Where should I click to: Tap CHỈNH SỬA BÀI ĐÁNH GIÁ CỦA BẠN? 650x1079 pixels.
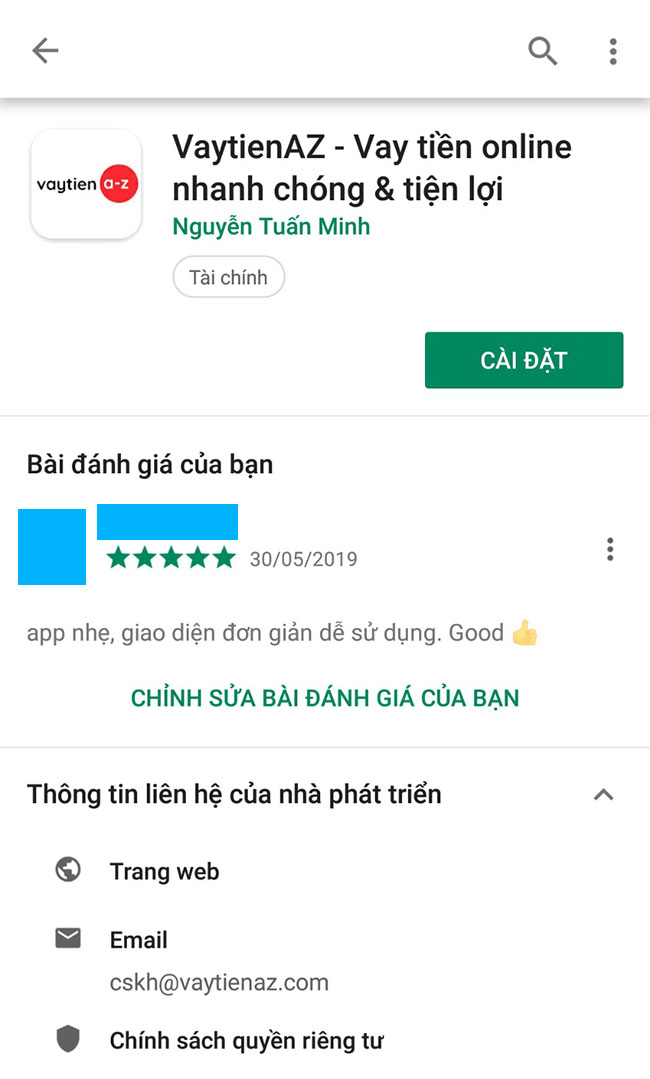(x=325, y=697)
